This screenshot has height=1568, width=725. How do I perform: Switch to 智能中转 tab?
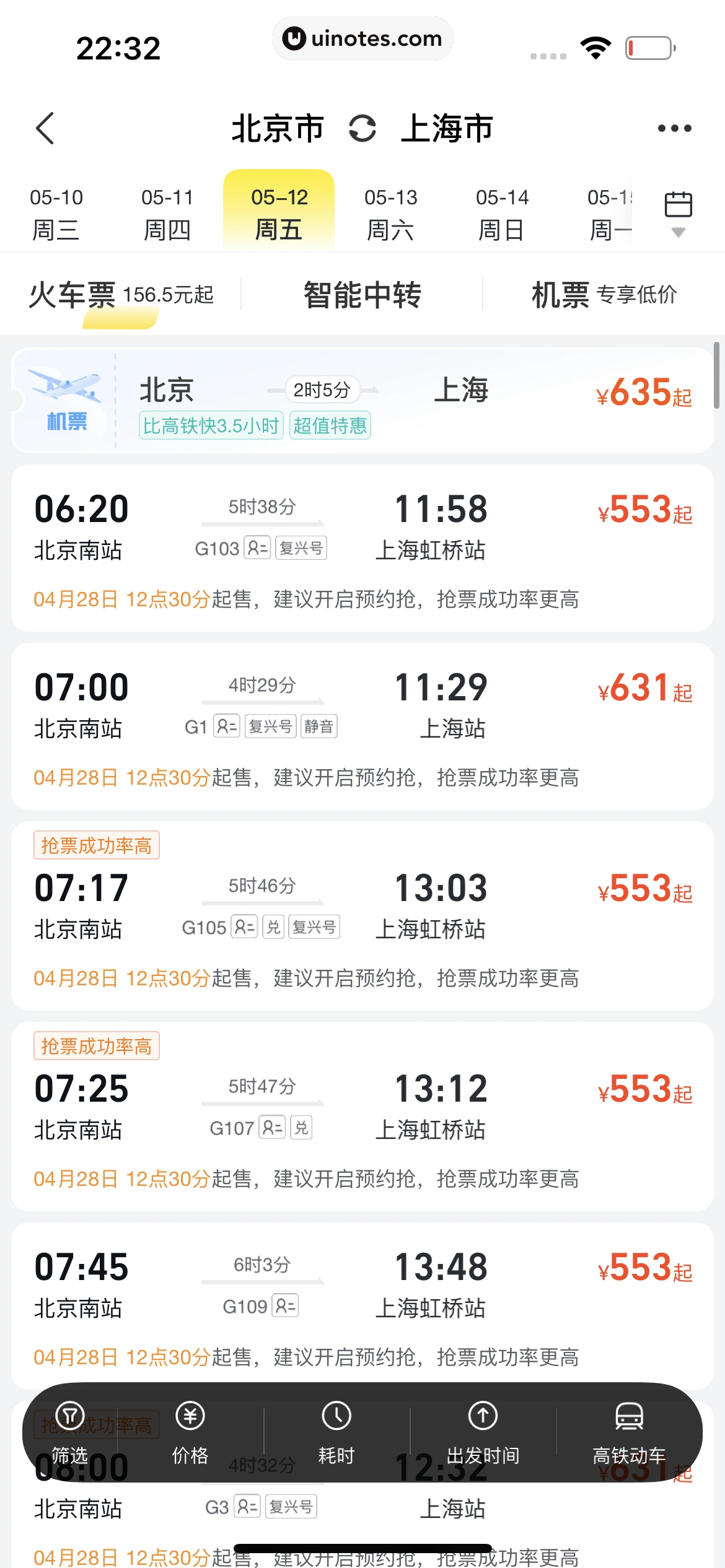[362, 295]
